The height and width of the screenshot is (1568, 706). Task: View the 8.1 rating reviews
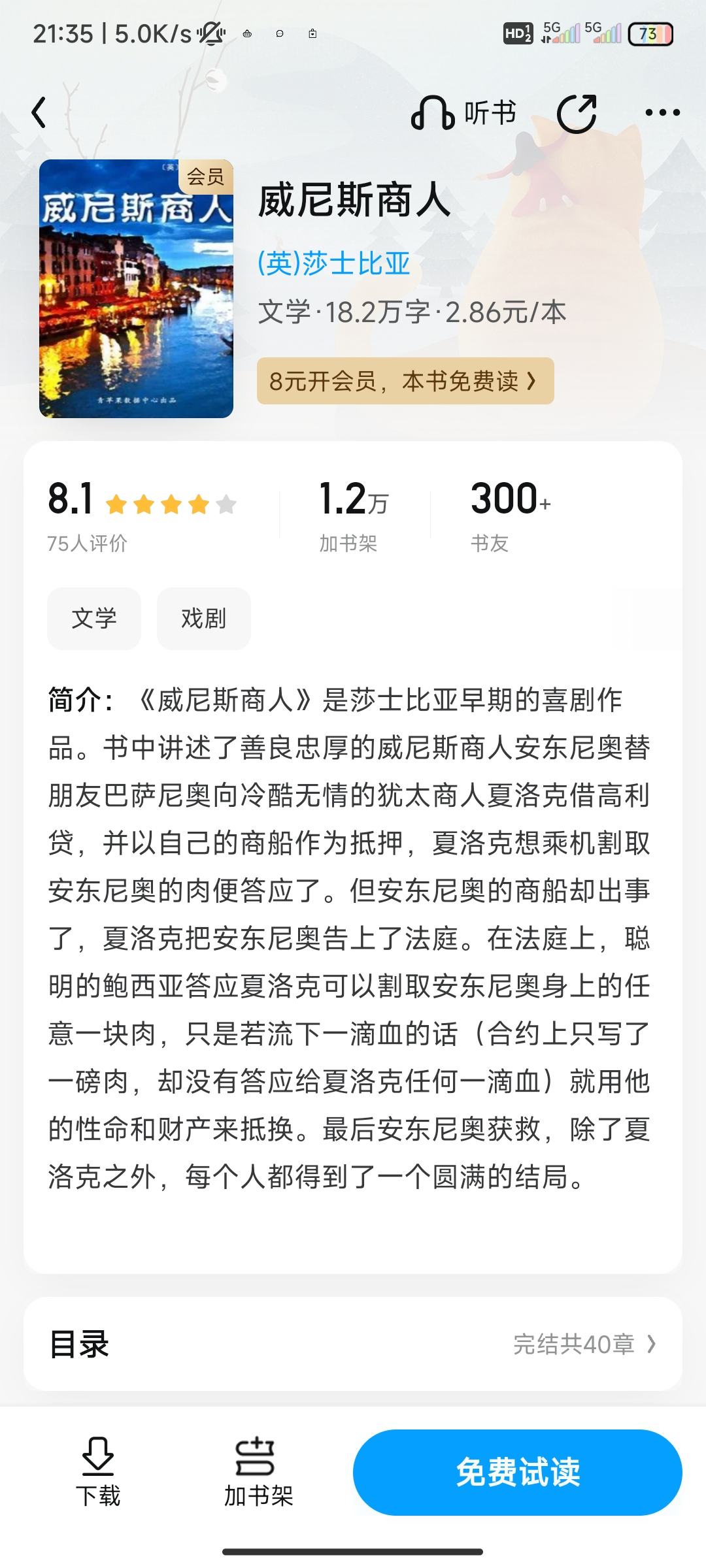click(142, 515)
